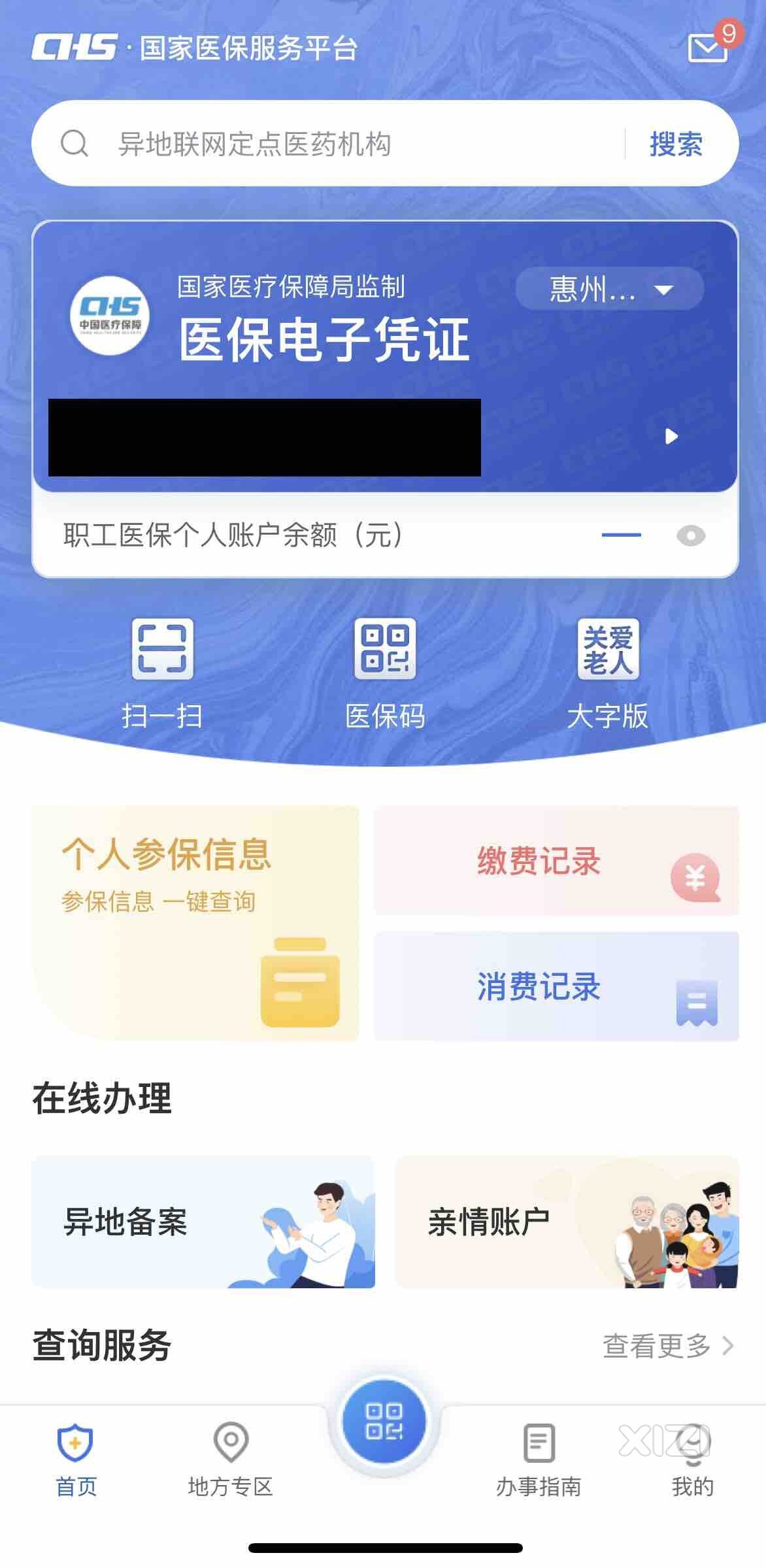Open the mail inbox with 9 notifications
Screen dimensions: 766x1568
click(x=708, y=47)
